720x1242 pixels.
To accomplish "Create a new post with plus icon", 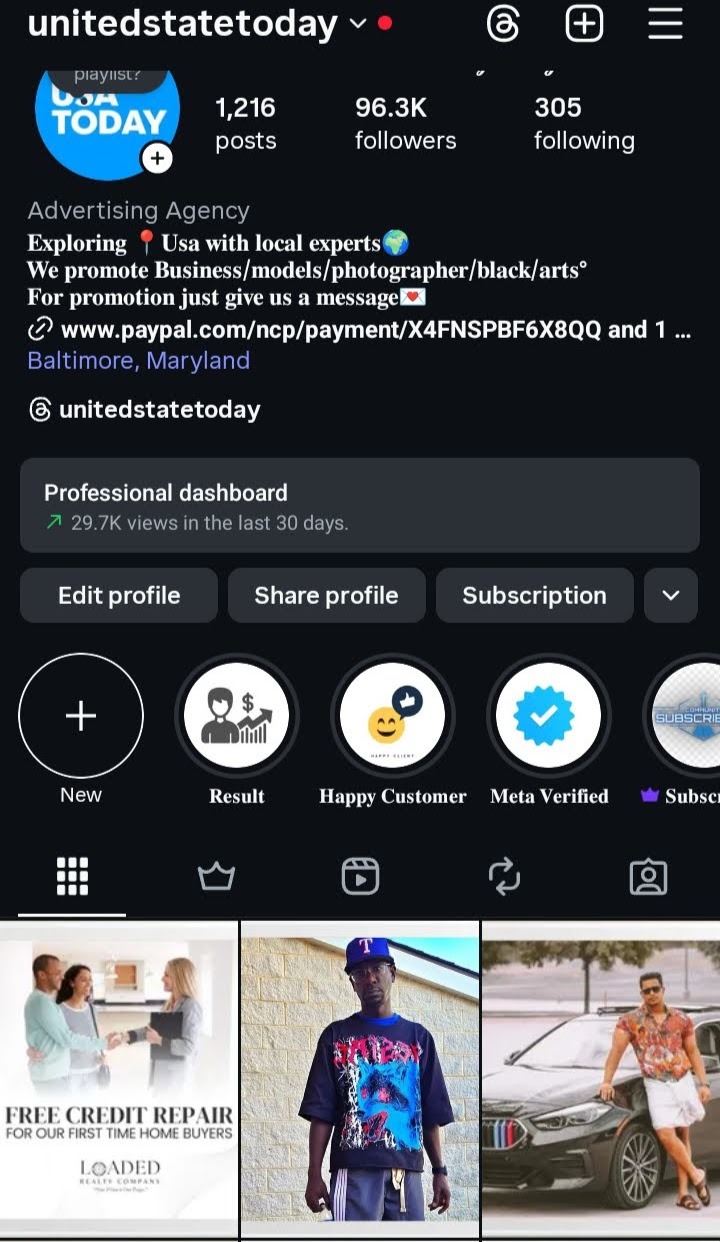I will (x=584, y=24).
